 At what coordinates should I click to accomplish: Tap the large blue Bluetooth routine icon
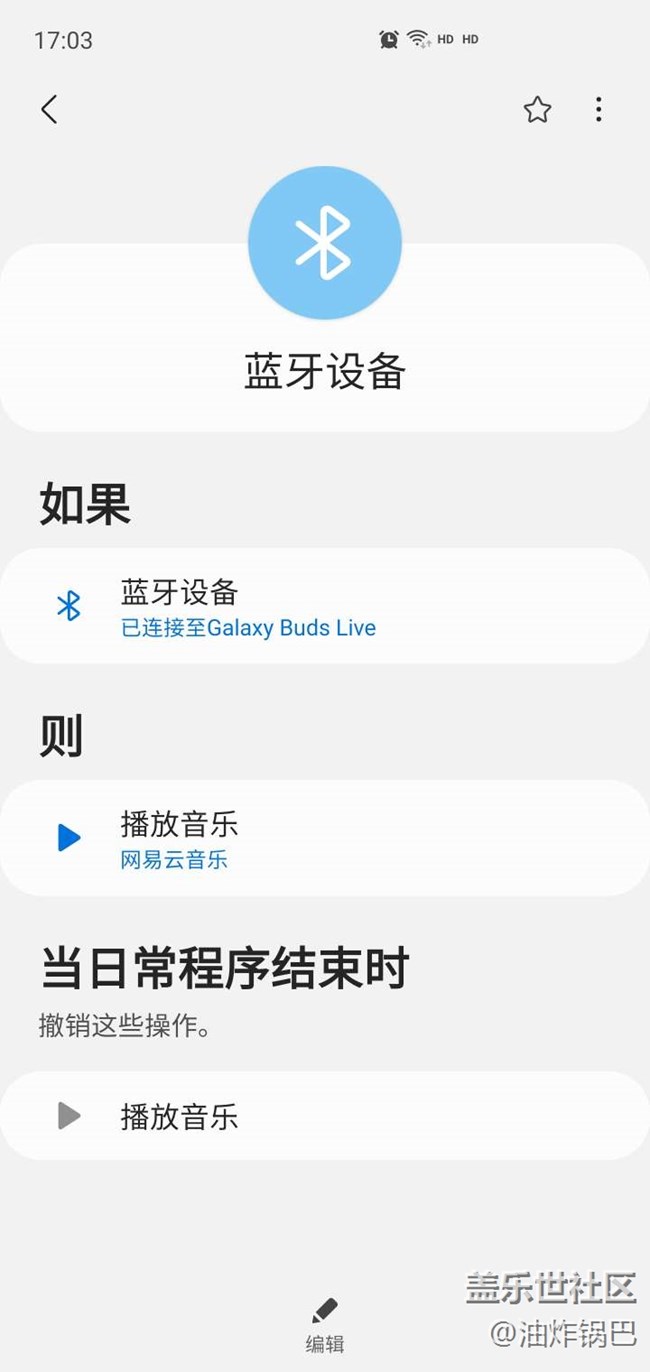(324, 243)
